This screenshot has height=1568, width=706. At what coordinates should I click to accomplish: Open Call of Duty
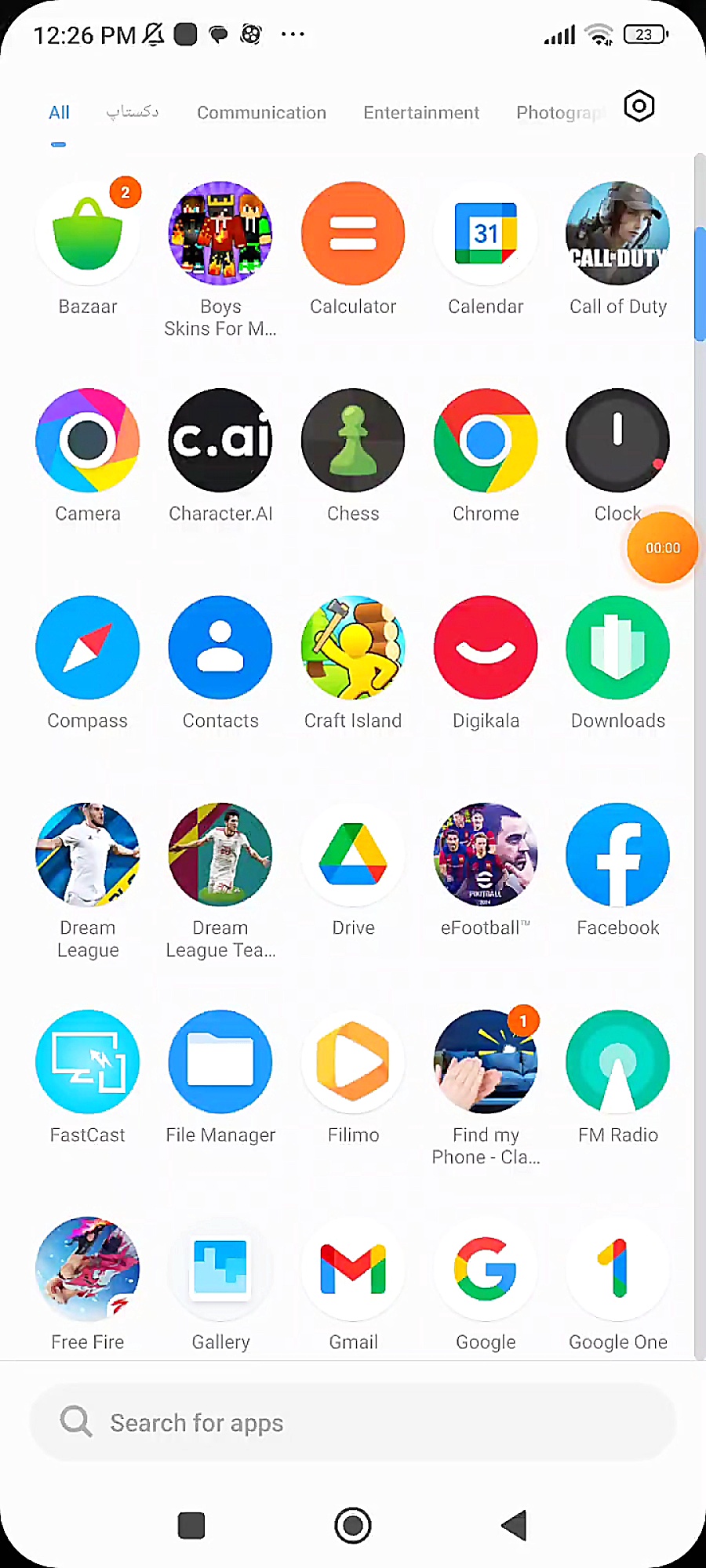(x=617, y=234)
